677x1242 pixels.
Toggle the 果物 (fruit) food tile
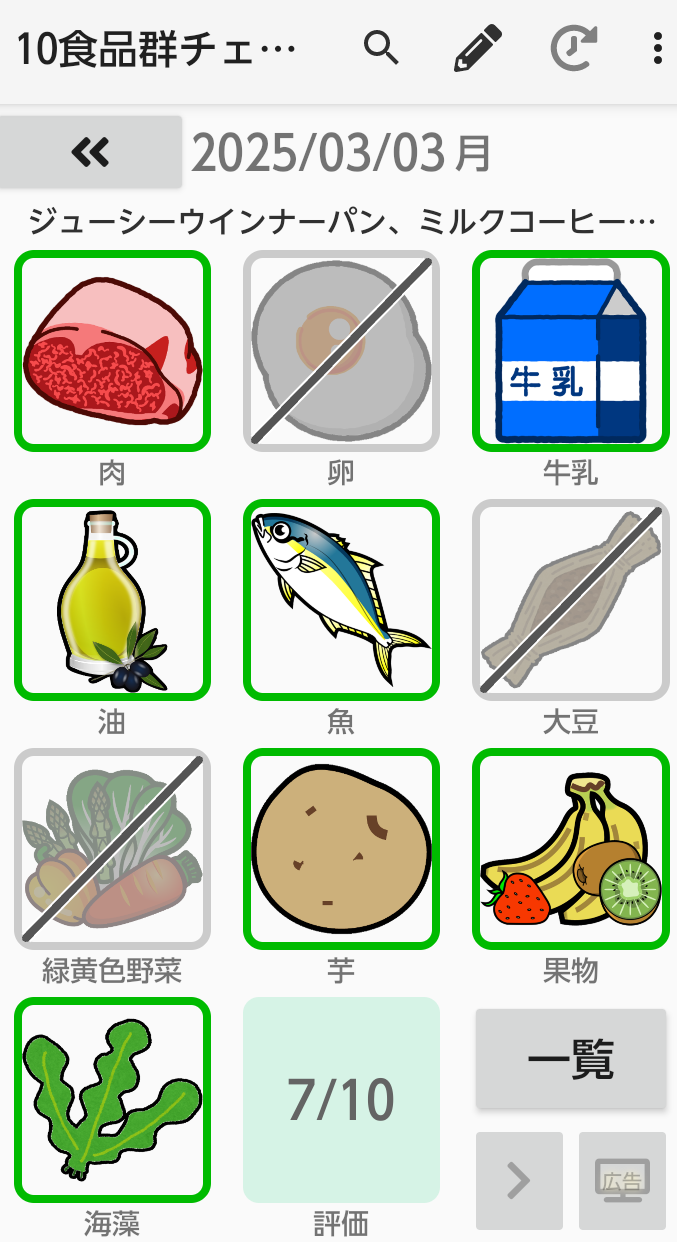(570, 848)
